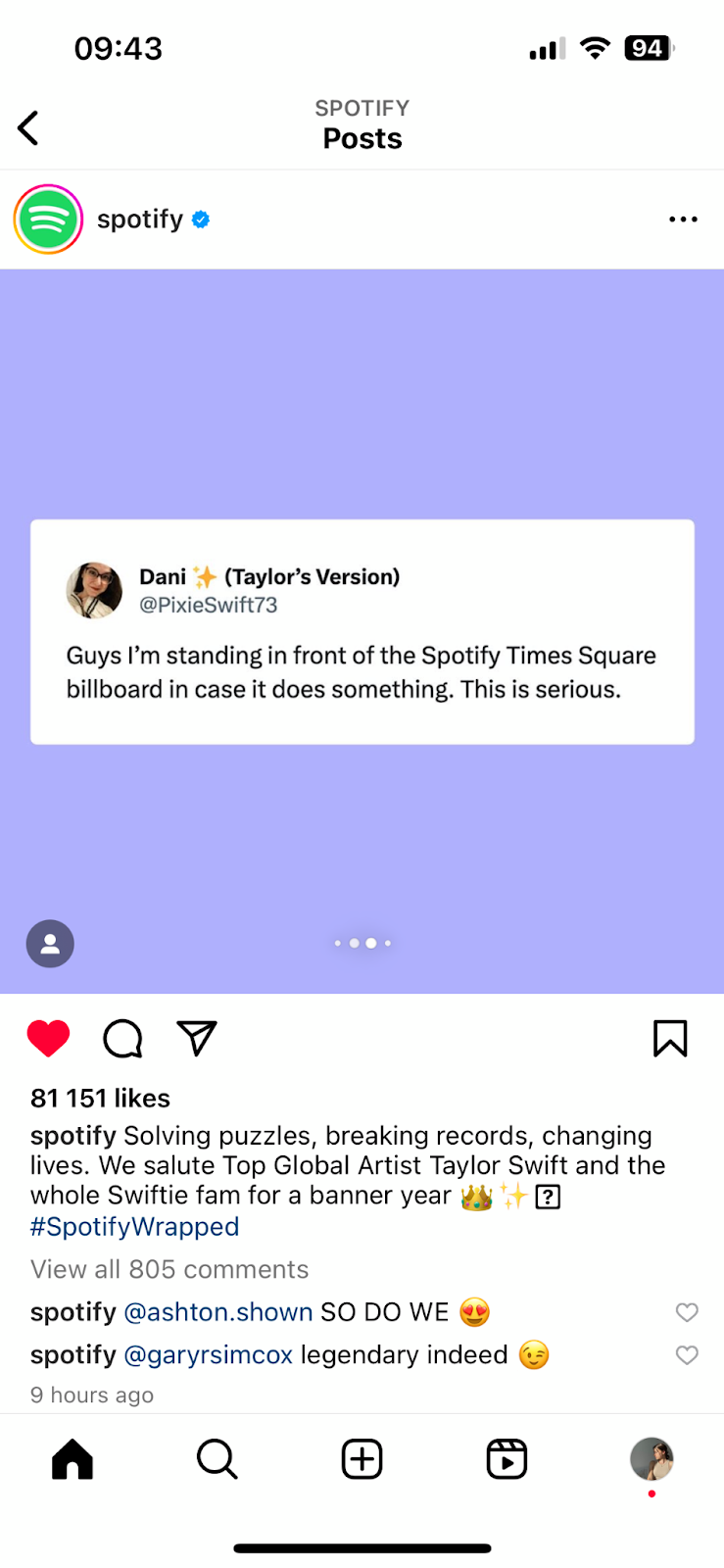This screenshot has height=1568, width=724.
Task: Like the comment reading SO DO WE
Action: [x=688, y=1312]
